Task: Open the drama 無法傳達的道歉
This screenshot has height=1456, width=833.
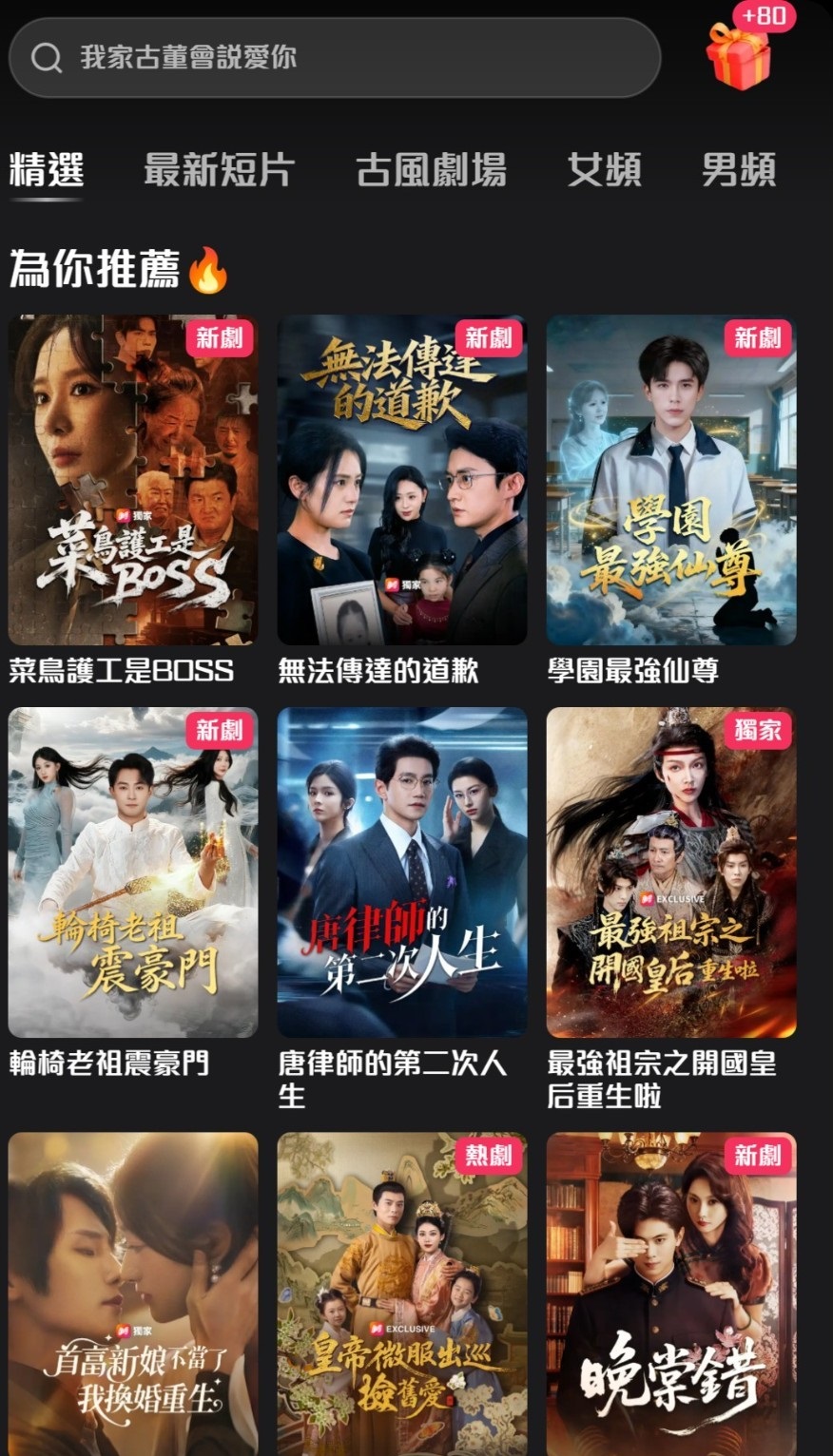Action: pos(401,480)
